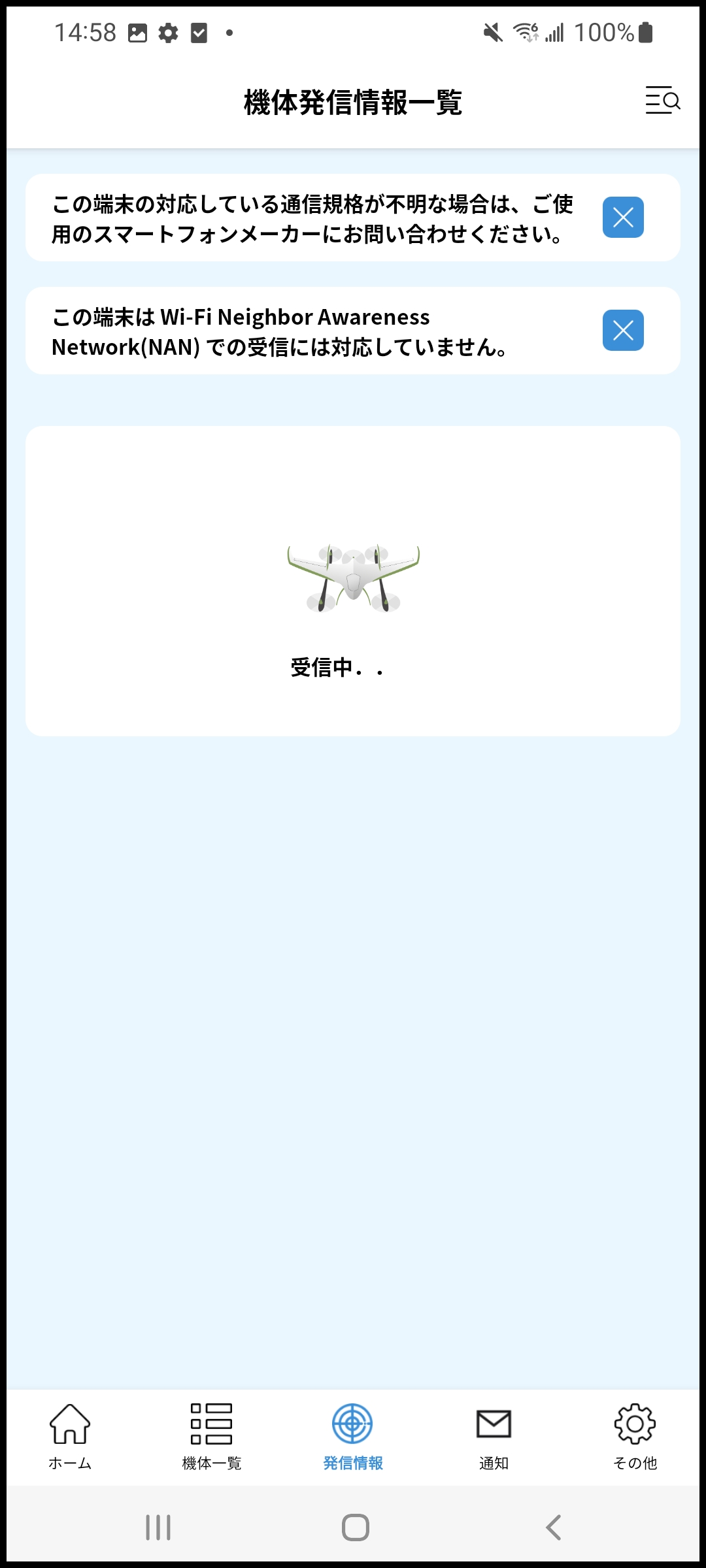The width and height of the screenshot is (706, 1568).
Task: Open the list search filter icon
Action: 662,101
